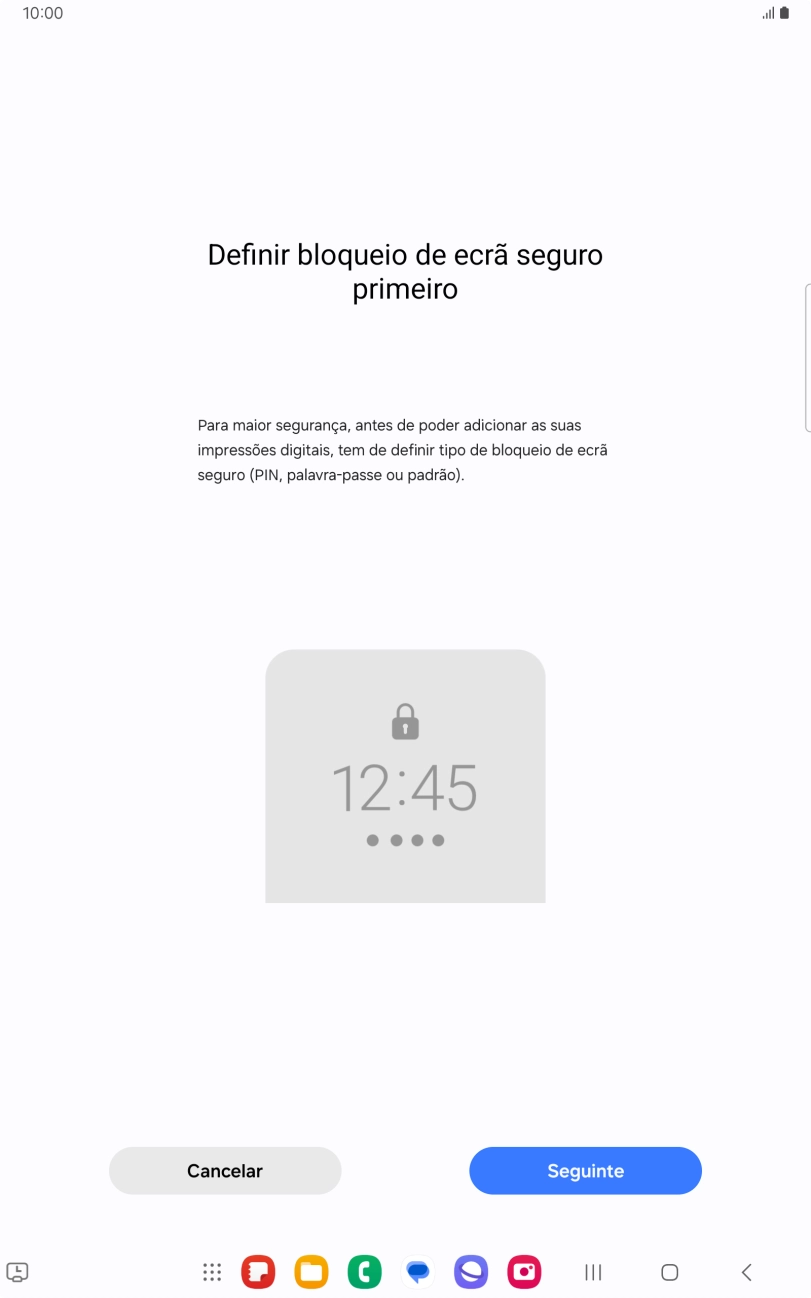Tap the PIN dots under the preview clock
The image size is (811, 1298).
(x=405, y=840)
